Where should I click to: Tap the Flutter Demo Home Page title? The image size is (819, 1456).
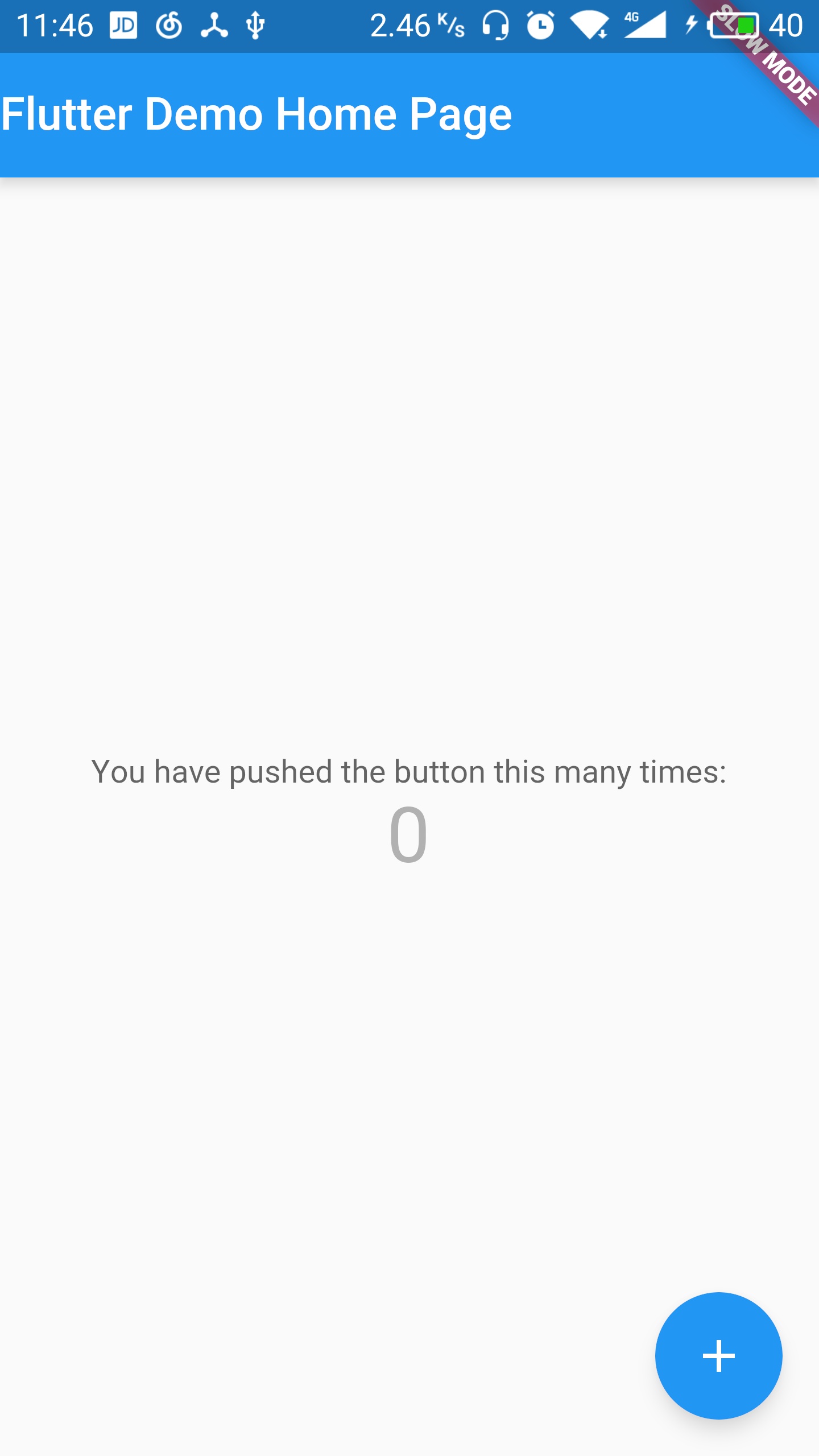coord(257,115)
